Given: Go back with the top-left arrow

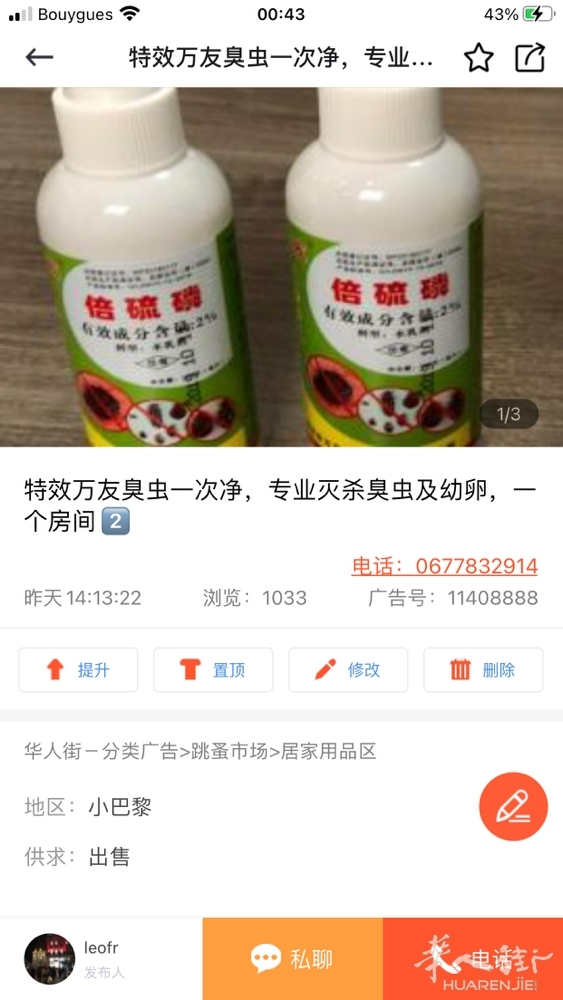Looking at the screenshot, I should pyautogui.click(x=39, y=57).
